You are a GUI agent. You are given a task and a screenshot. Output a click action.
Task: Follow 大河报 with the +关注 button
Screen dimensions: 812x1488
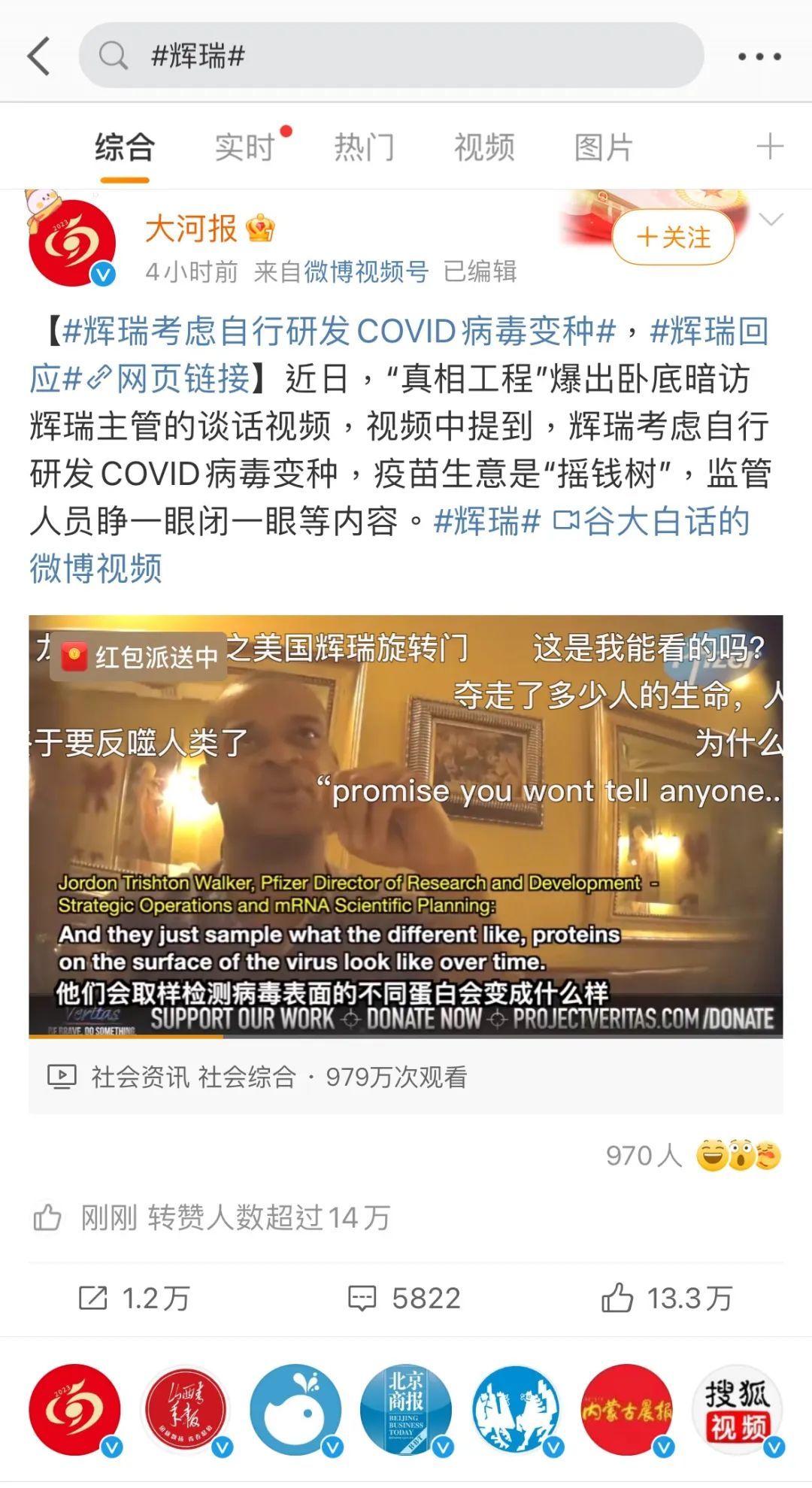click(x=674, y=238)
